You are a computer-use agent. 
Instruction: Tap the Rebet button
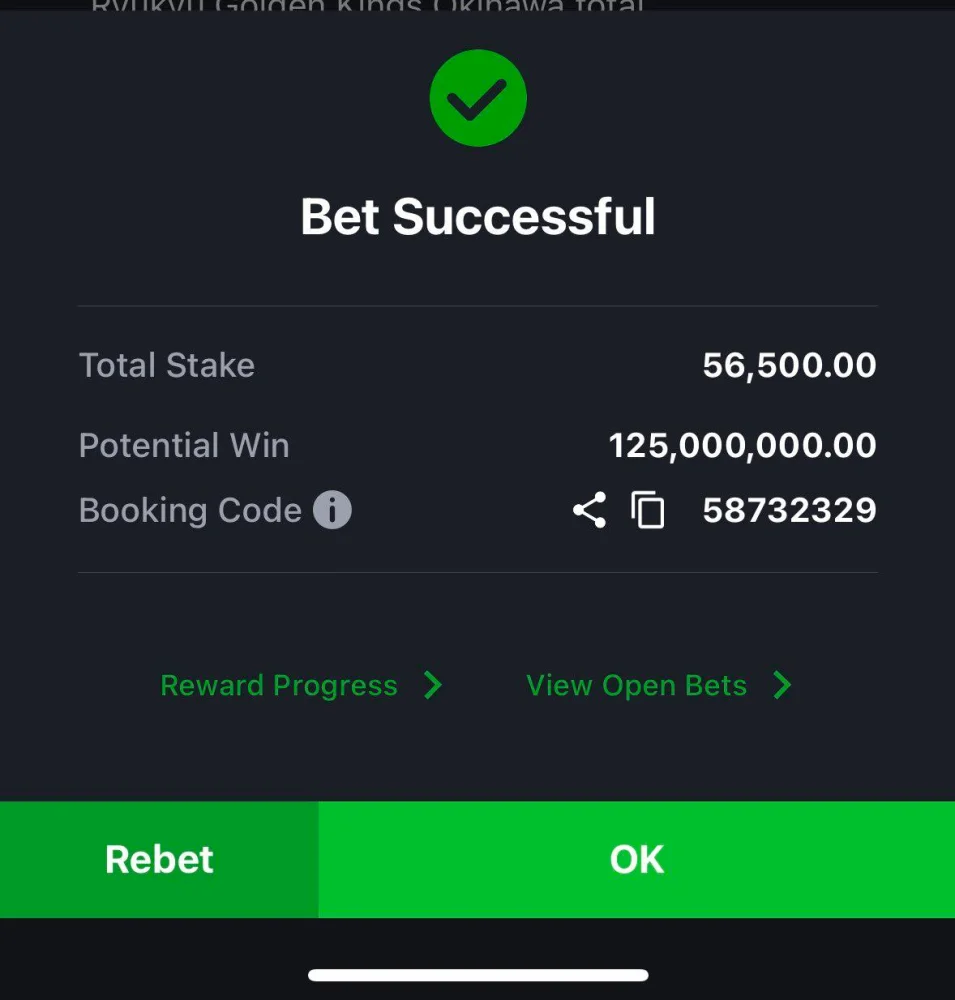point(159,860)
